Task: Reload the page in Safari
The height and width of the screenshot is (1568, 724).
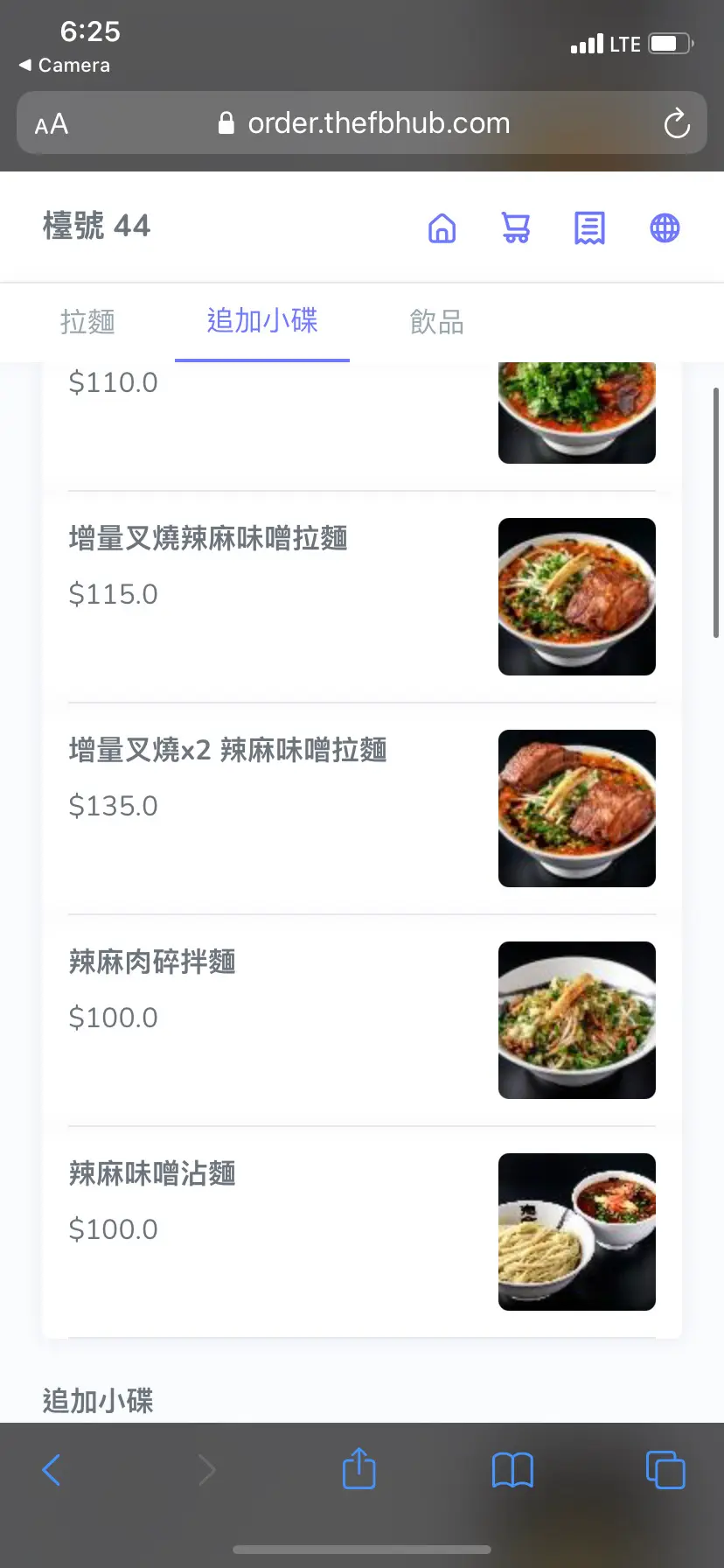Action: coord(677,123)
